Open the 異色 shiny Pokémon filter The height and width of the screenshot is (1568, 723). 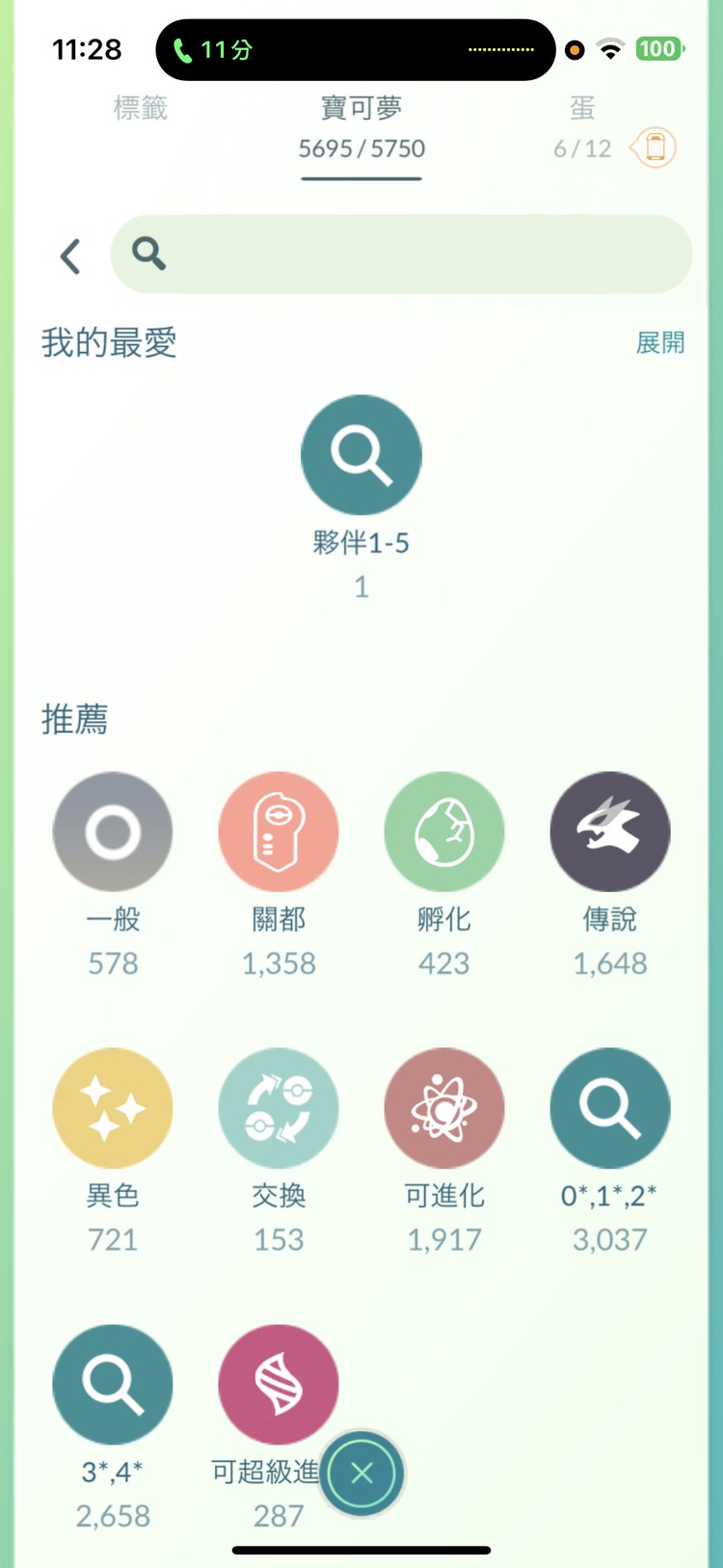click(x=112, y=1107)
